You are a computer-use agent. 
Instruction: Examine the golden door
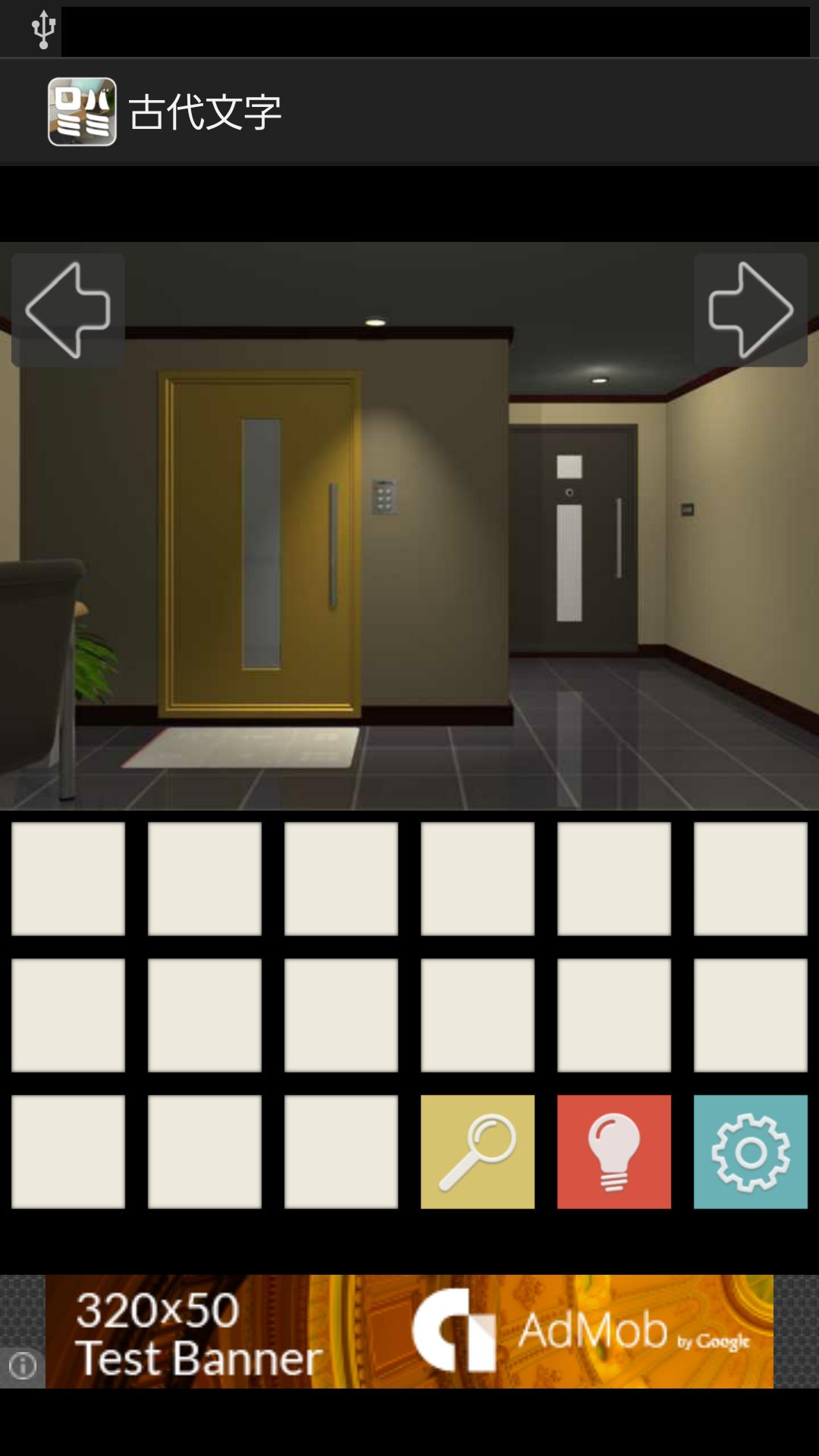259,543
